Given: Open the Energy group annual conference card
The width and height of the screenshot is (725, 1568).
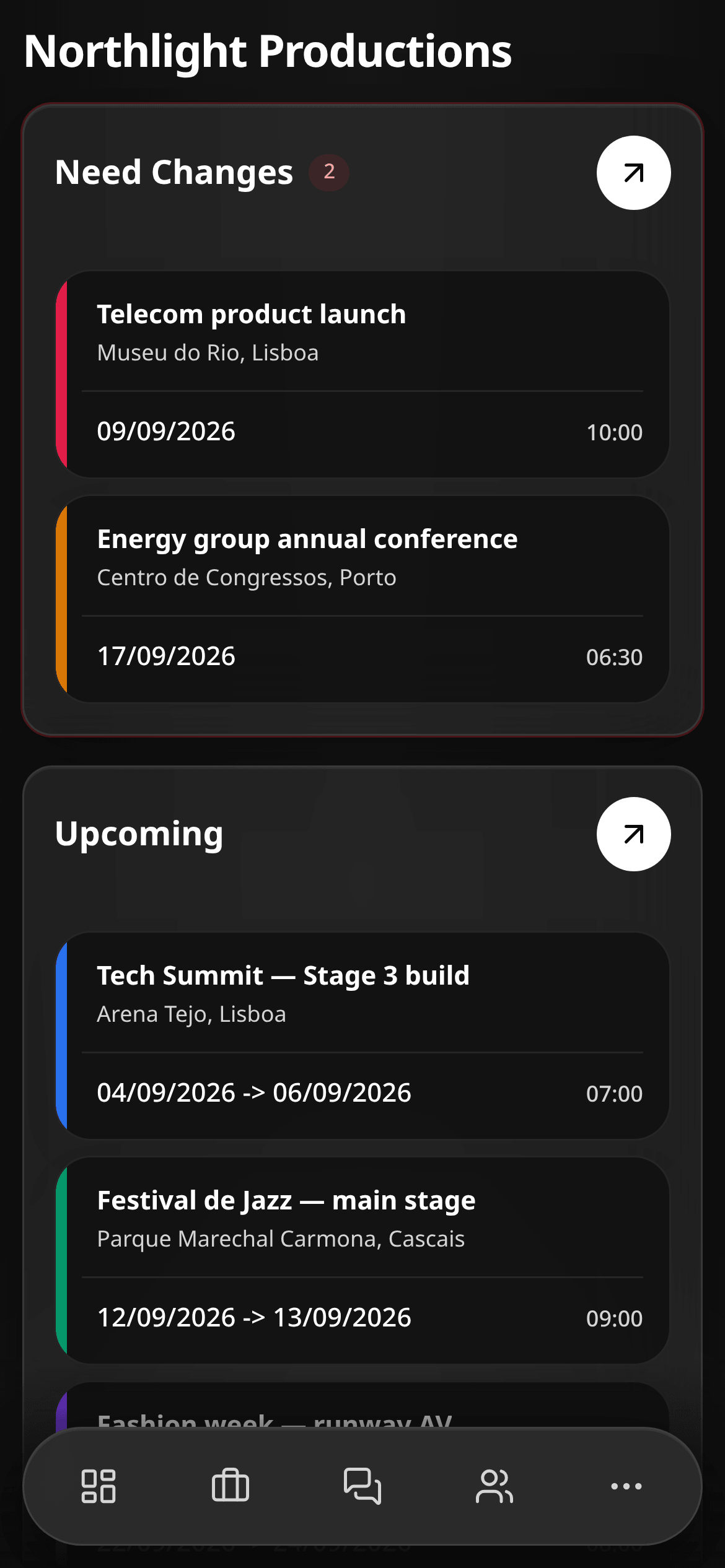Looking at the screenshot, I should point(362,599).
